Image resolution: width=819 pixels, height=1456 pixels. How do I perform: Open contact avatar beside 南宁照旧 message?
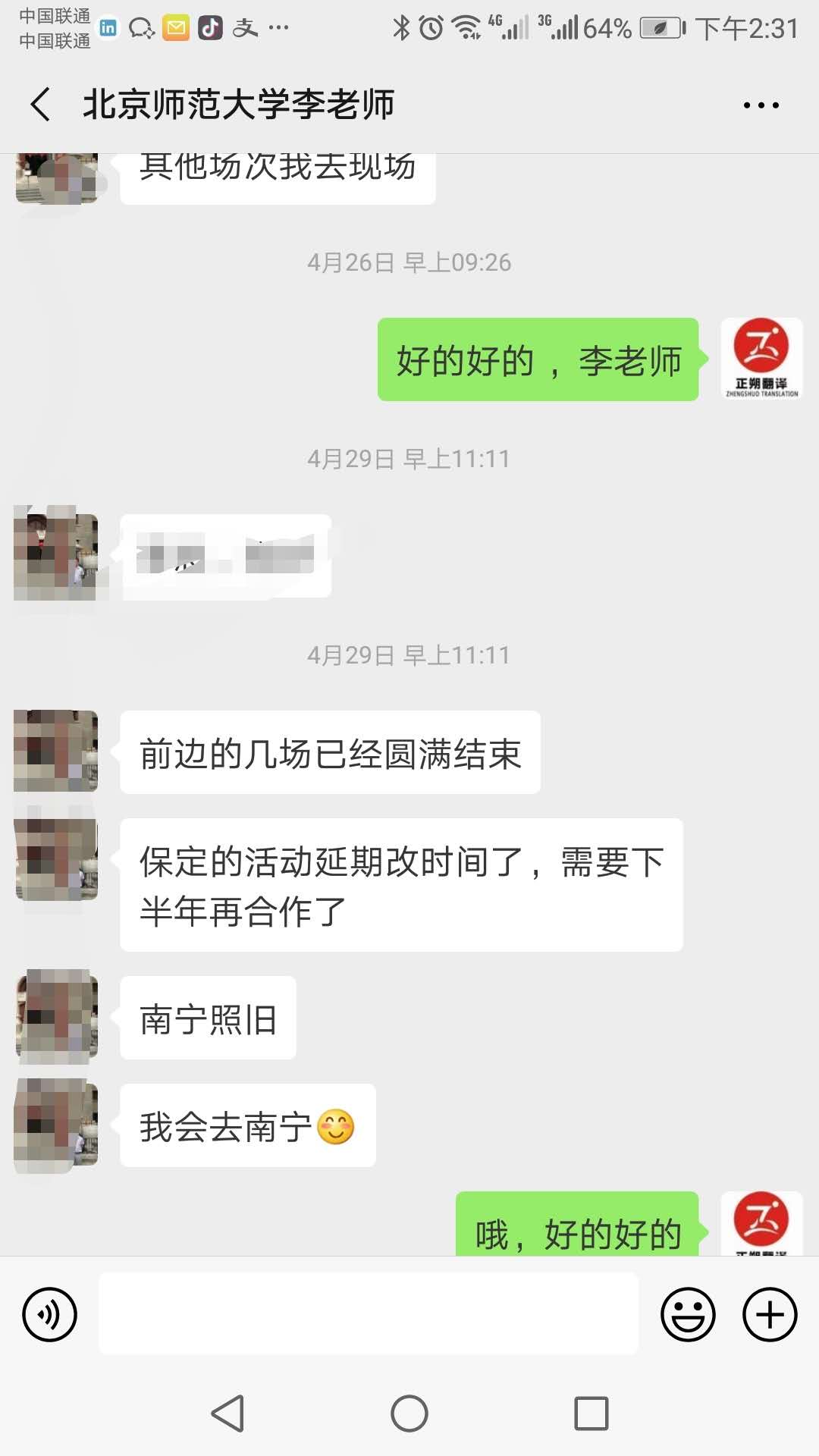pos(57,1018)
